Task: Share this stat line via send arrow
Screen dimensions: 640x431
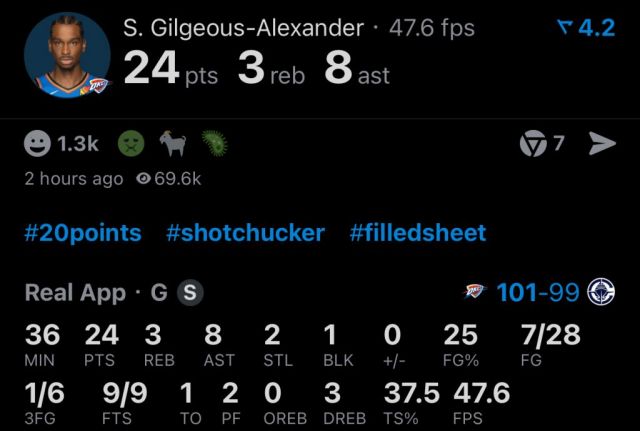Action: tap(602, 144)
